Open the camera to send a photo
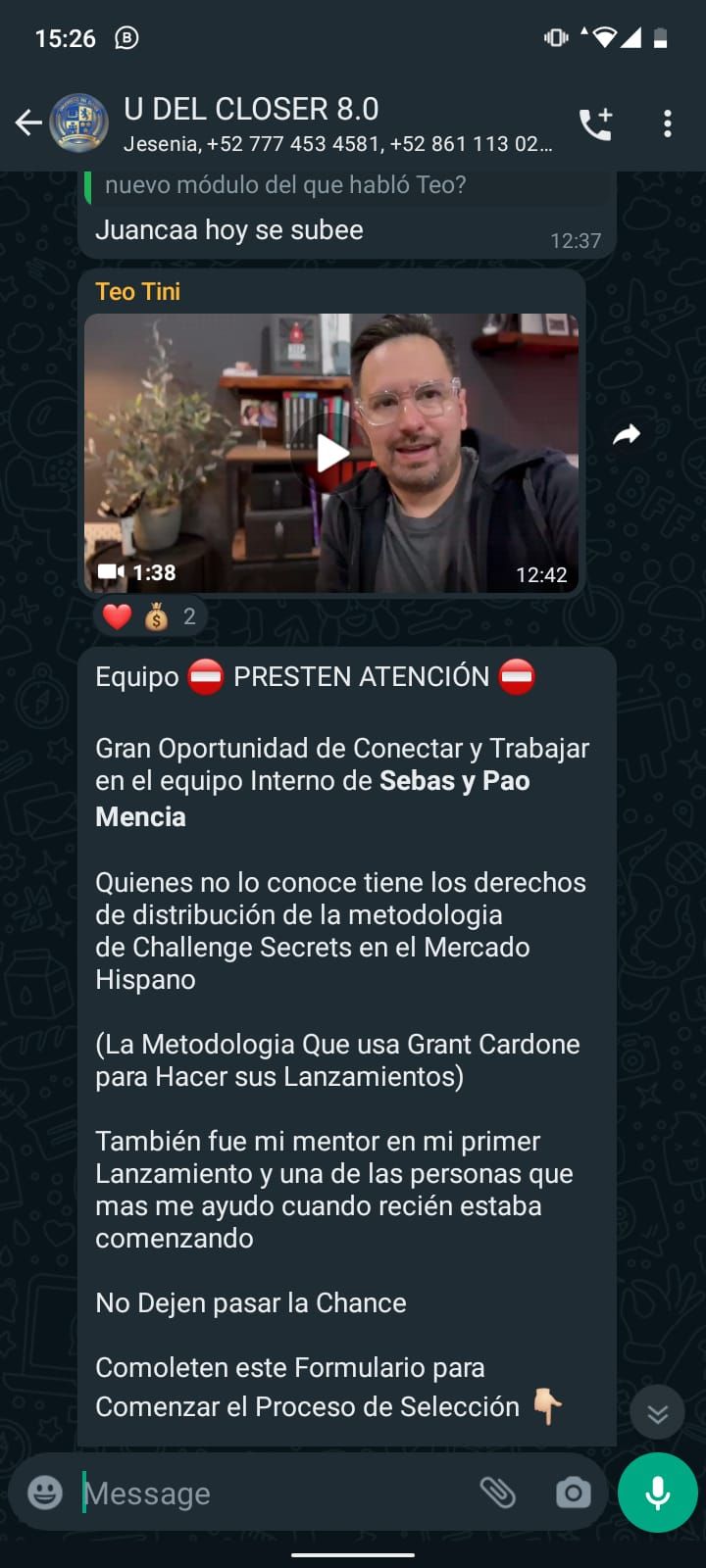The height and width of the screenshot is (1568, 706). coord(573,1493)
